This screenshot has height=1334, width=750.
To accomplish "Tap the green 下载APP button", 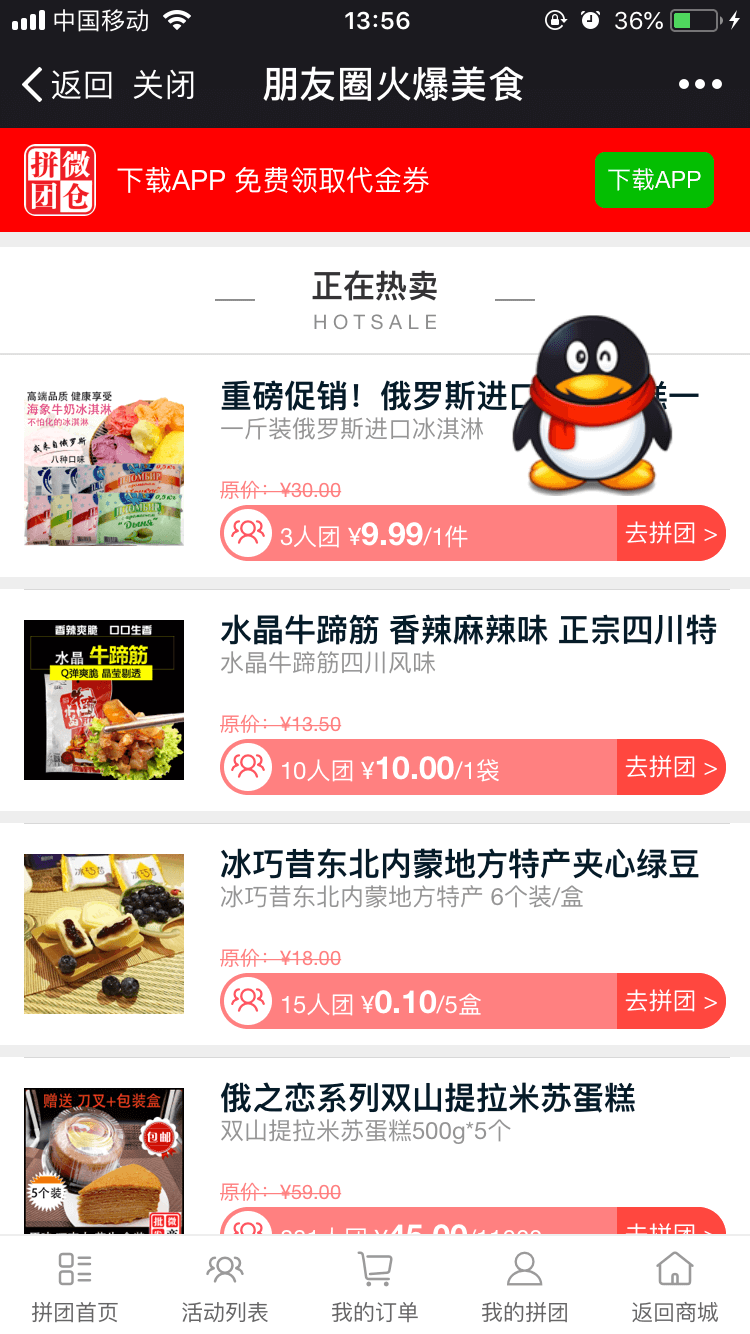I will 654,180.
